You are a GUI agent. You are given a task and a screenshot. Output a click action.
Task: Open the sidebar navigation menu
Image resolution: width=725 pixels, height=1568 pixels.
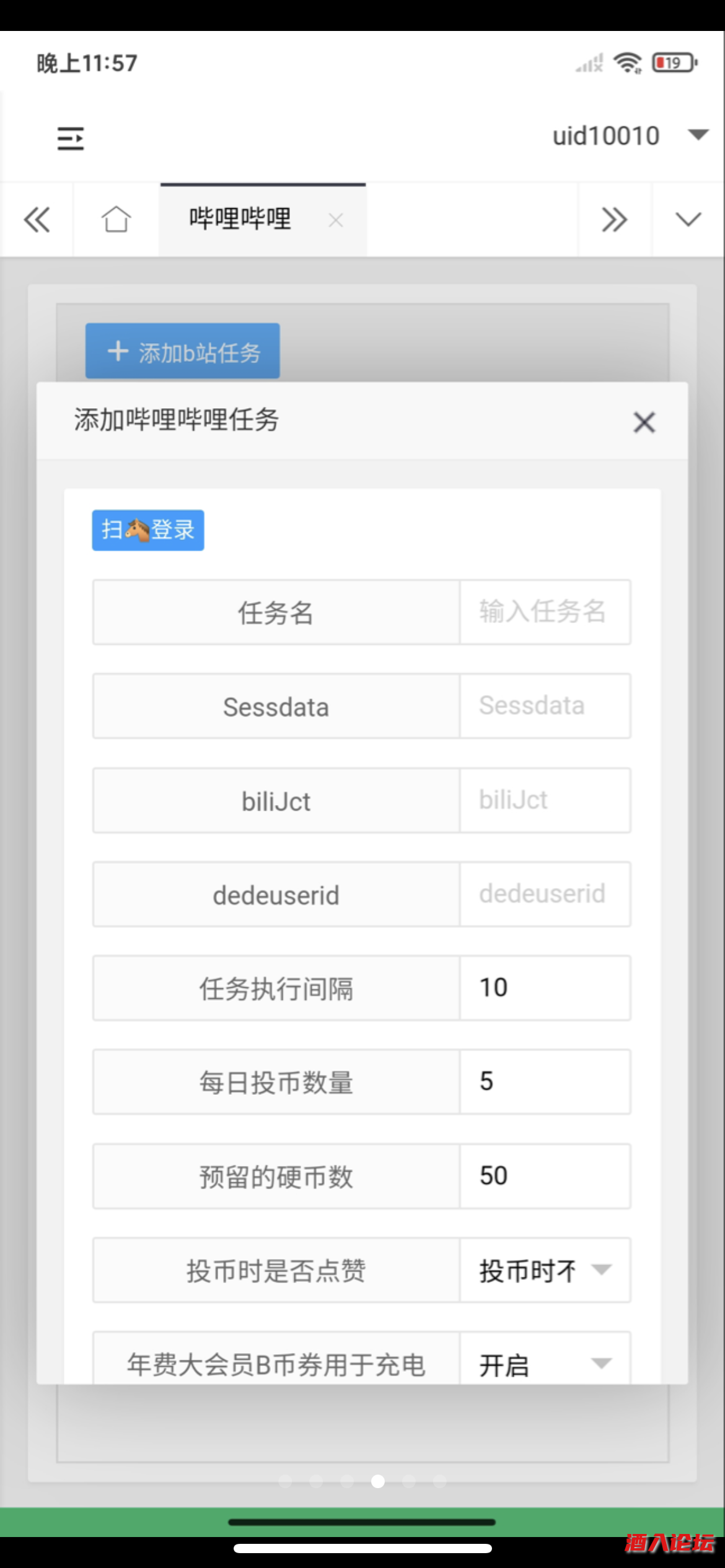pyautogui.click(x=69, y=138)
